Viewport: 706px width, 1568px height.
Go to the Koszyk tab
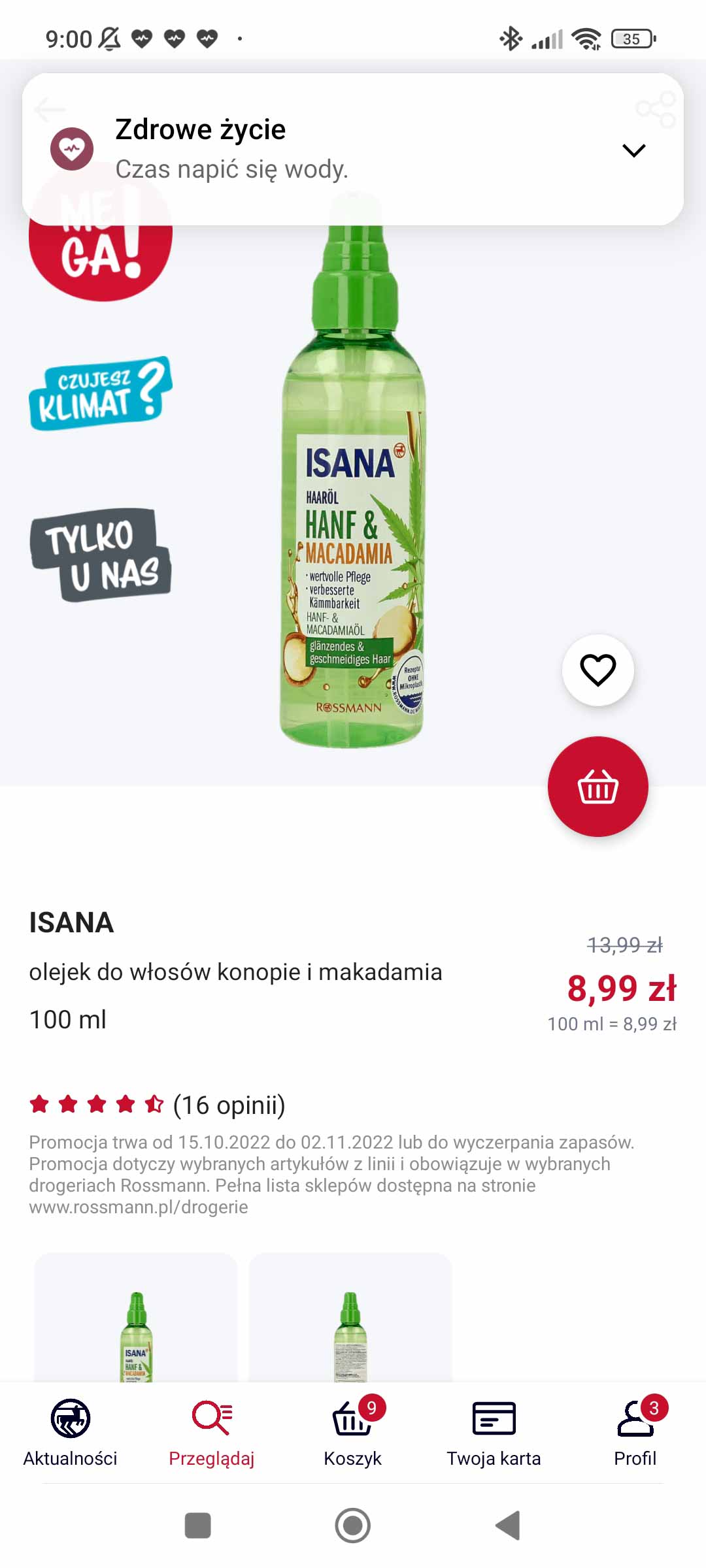[353, 1432]
